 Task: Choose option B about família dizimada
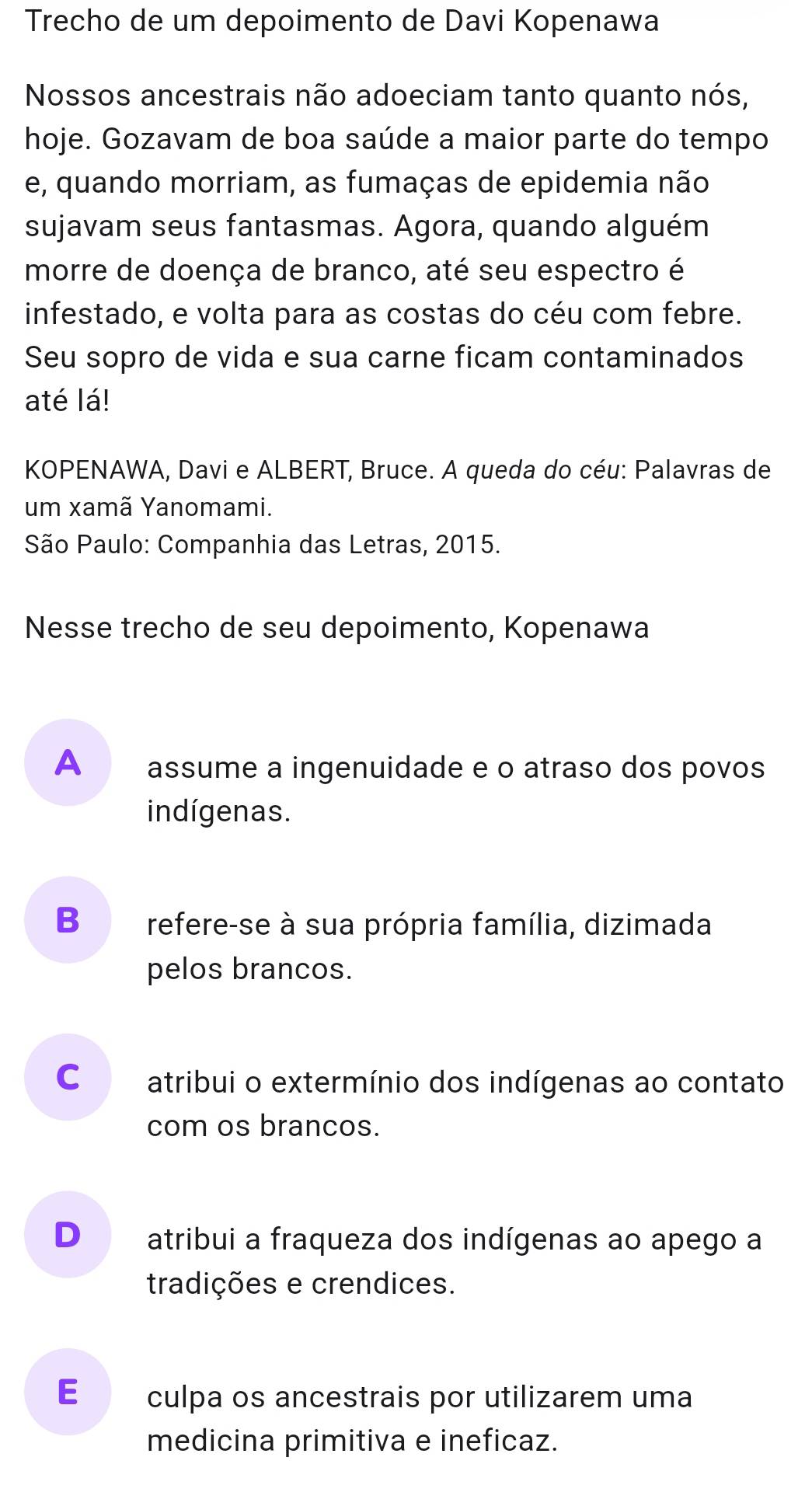point(68,920)
